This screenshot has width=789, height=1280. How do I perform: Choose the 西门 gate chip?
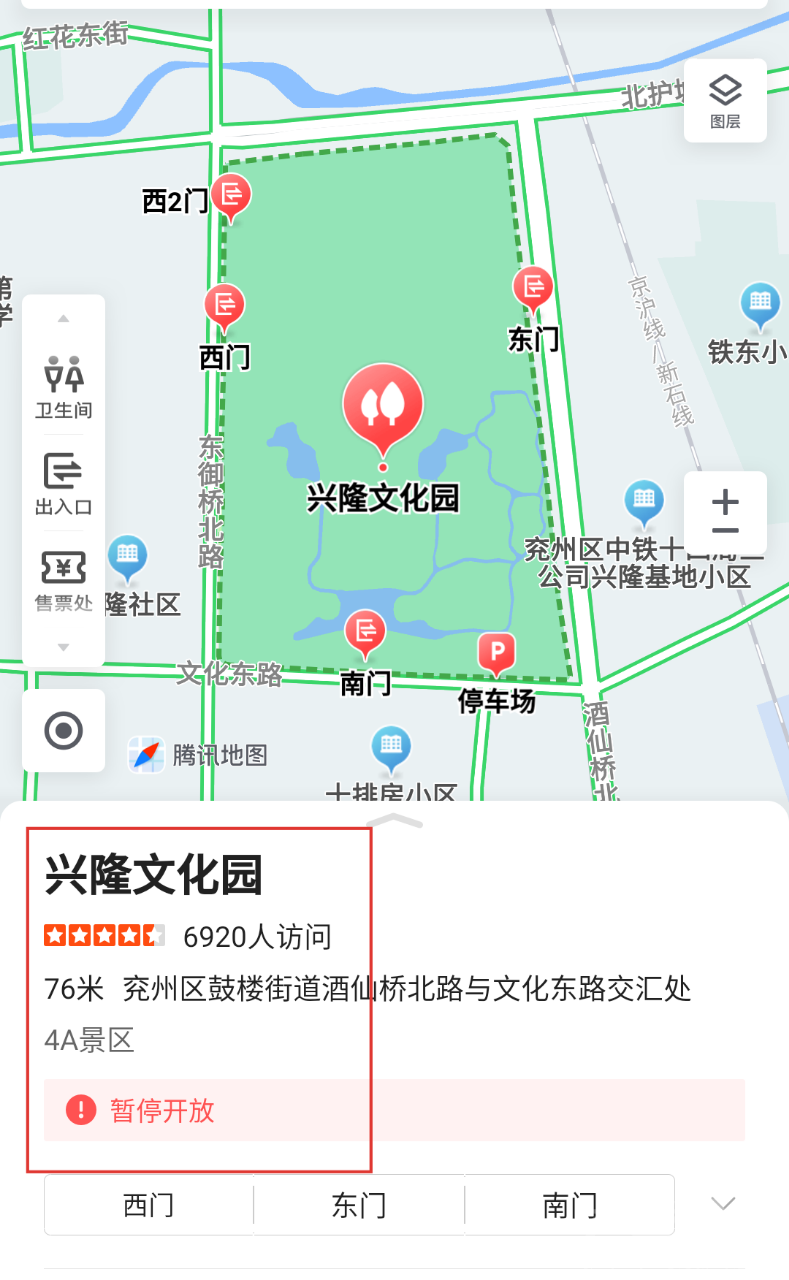(x=148, y=1205)
